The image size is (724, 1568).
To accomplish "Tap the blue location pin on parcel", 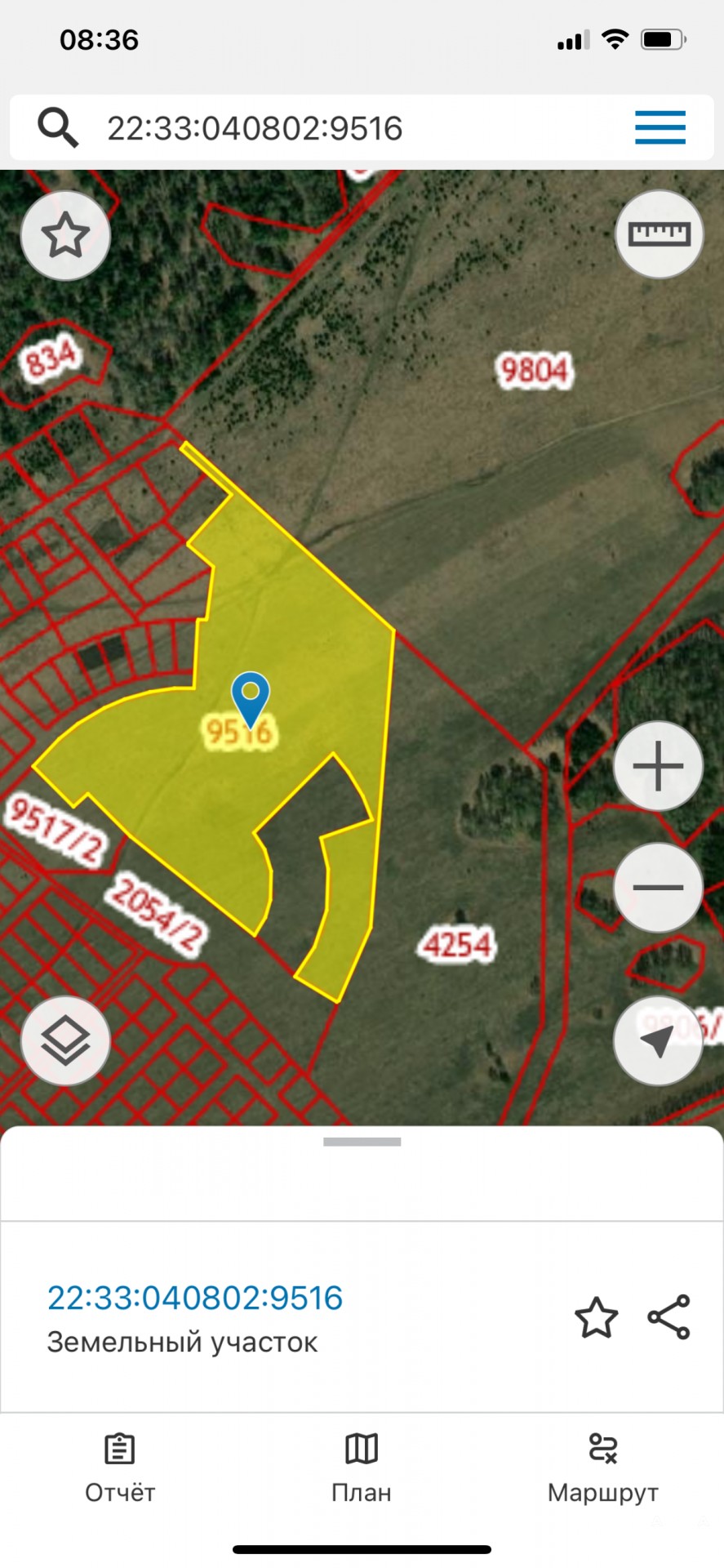I will [251, 699].
